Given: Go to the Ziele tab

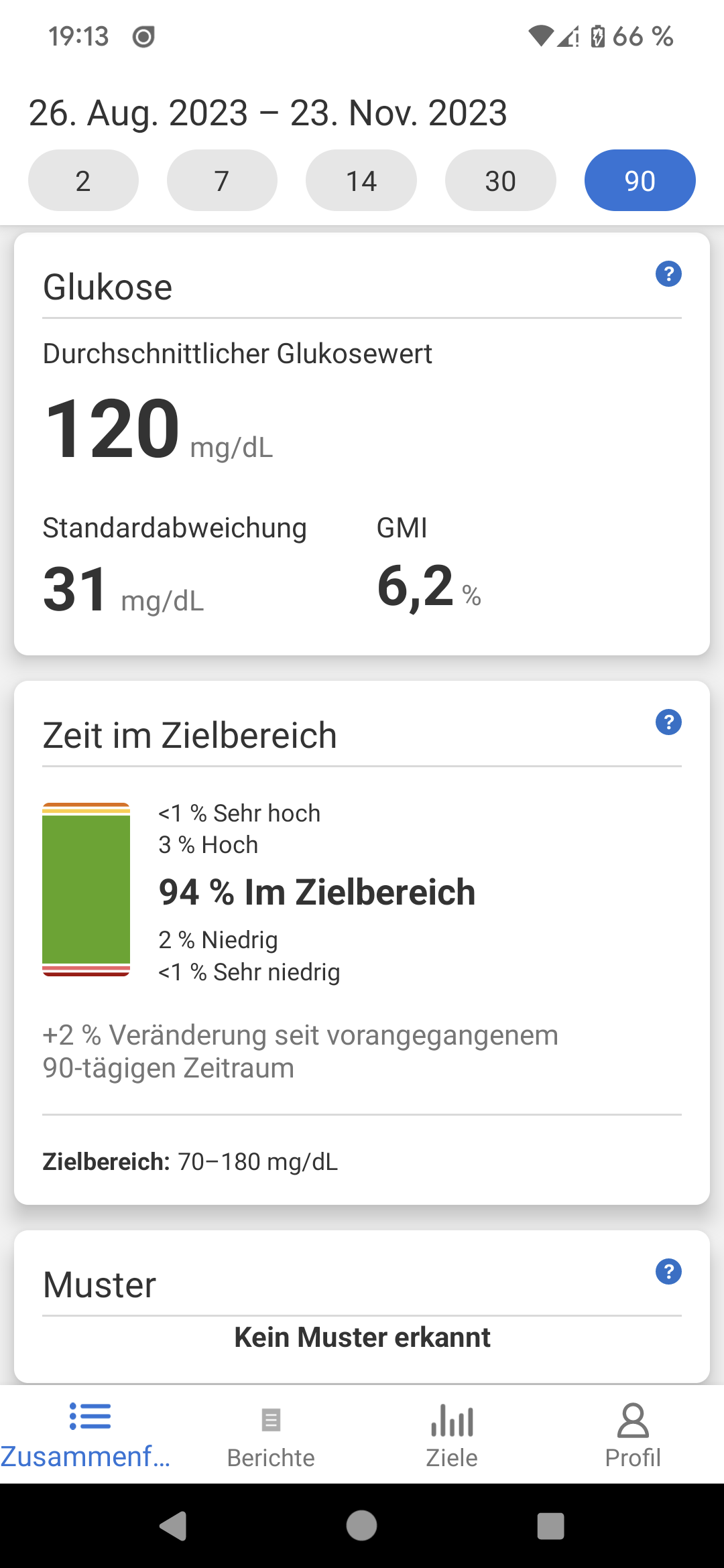Looking at the screenshot, I should tap(452, 1434).
